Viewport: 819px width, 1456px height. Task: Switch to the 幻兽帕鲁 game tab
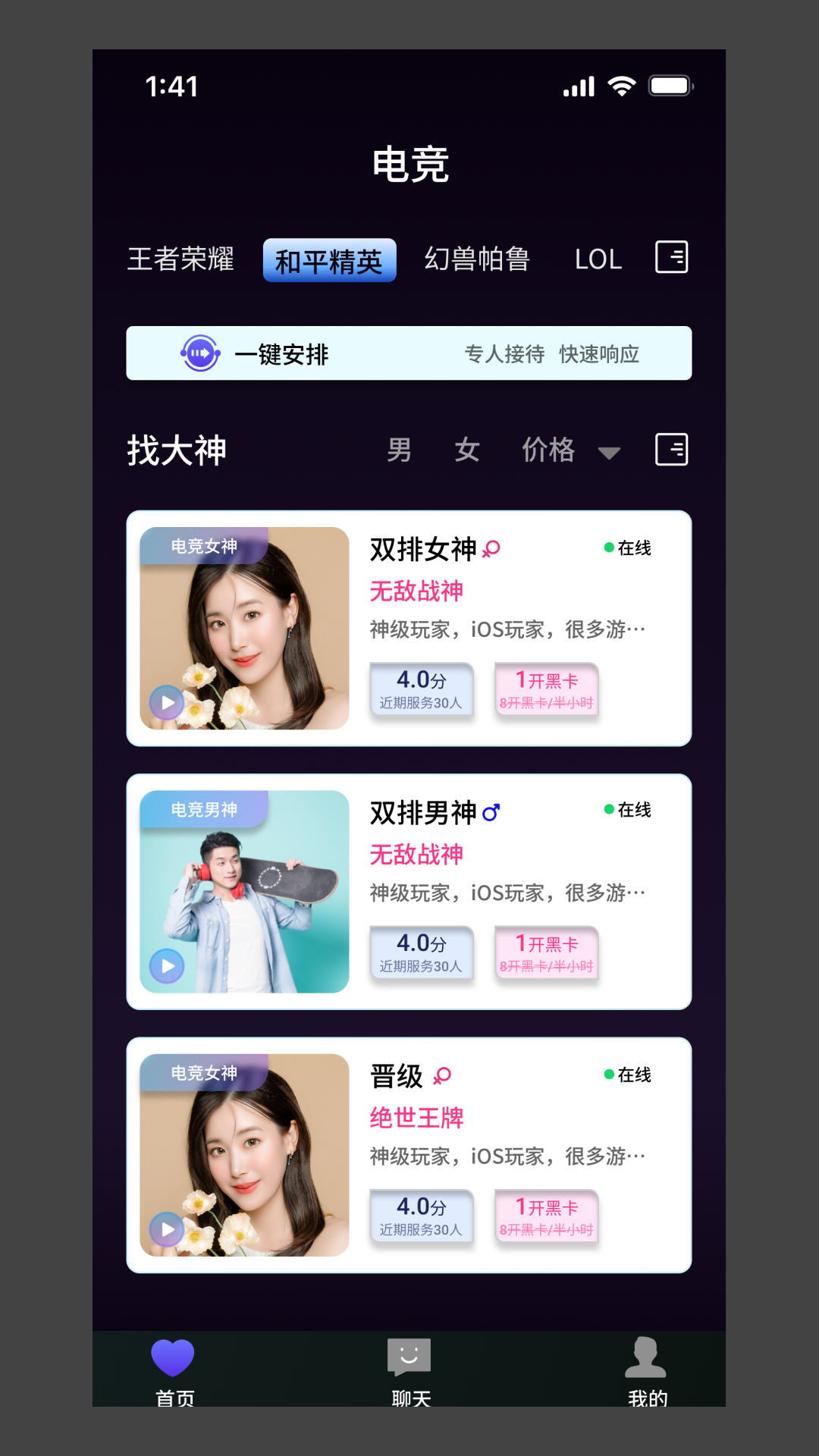(x=477, y=259)
